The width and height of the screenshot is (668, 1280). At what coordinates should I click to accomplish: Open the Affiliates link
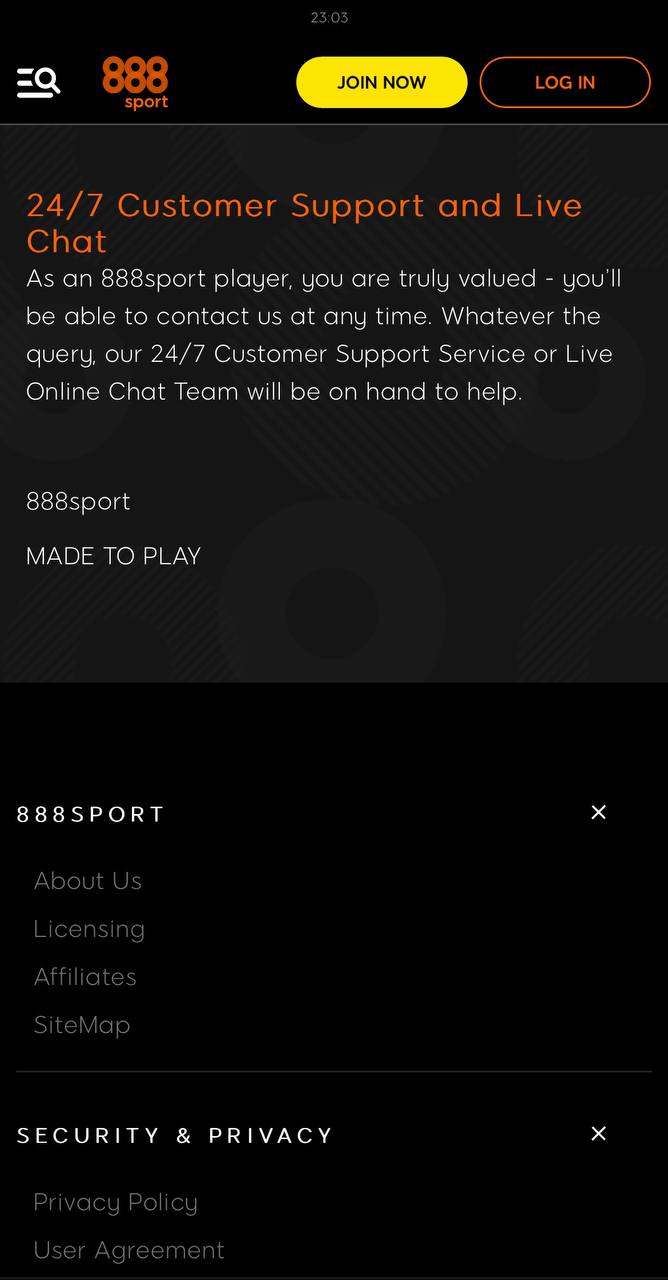coord(85,977)
